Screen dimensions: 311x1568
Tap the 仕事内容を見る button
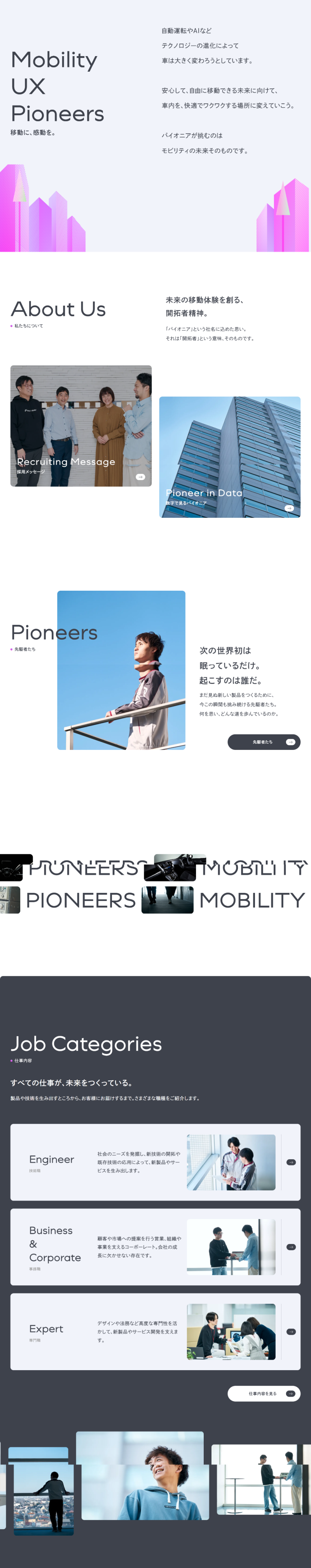pos(264,1393)
